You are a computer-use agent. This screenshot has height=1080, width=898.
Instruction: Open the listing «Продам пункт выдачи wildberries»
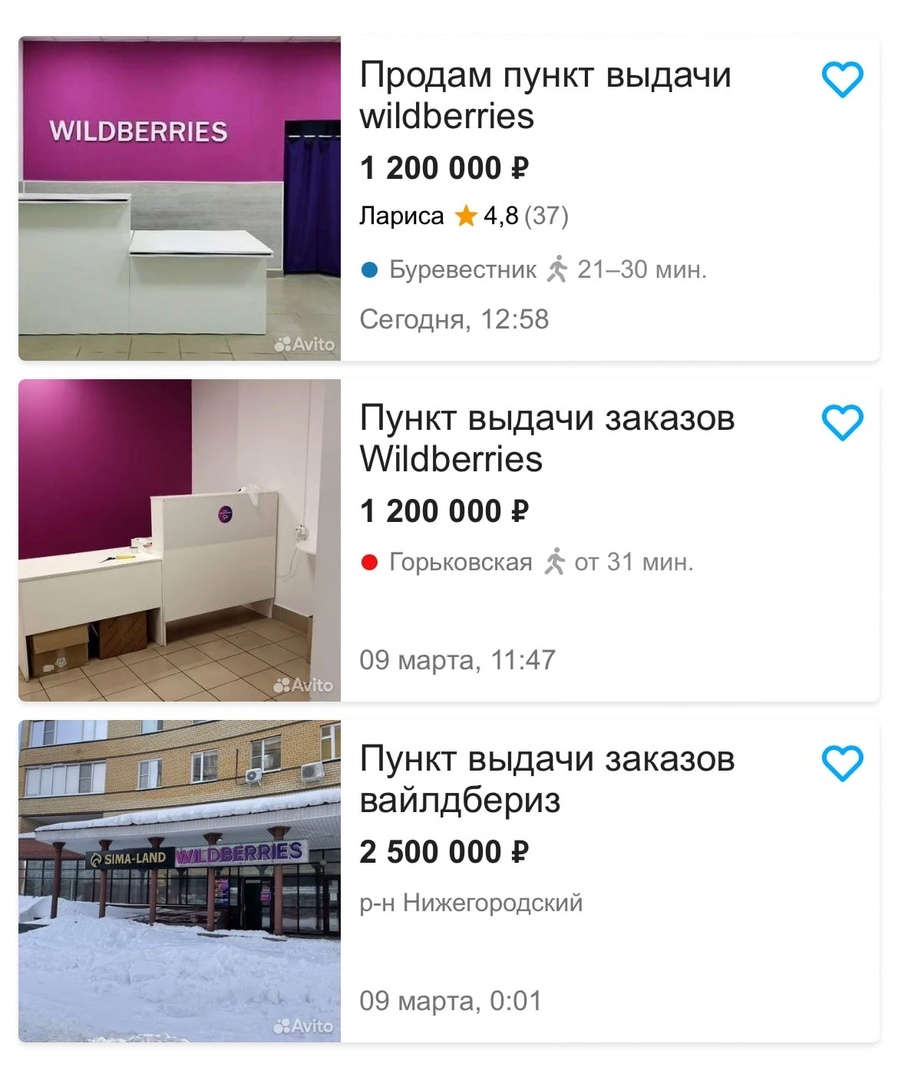pos(545,96)
